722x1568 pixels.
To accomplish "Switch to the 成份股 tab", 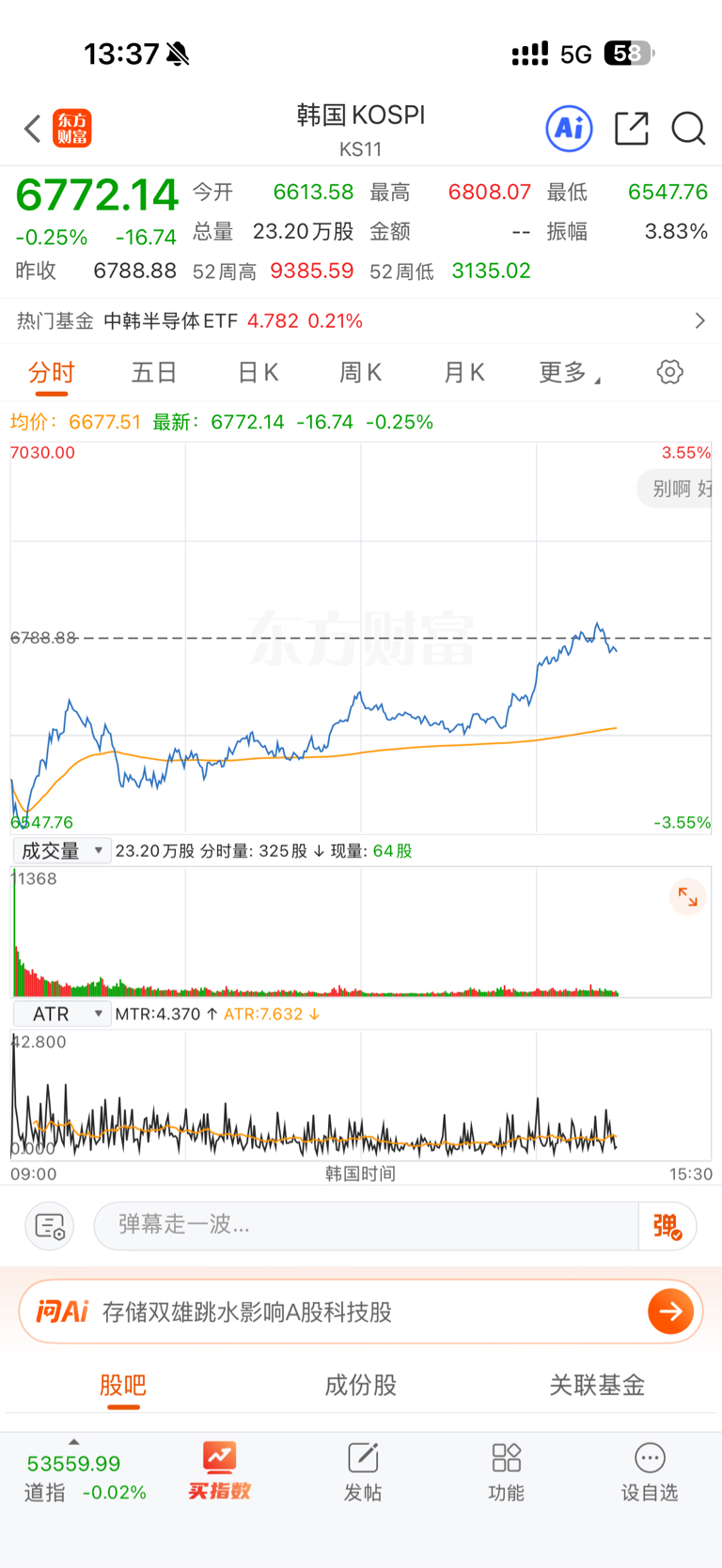I will 360,1386.
